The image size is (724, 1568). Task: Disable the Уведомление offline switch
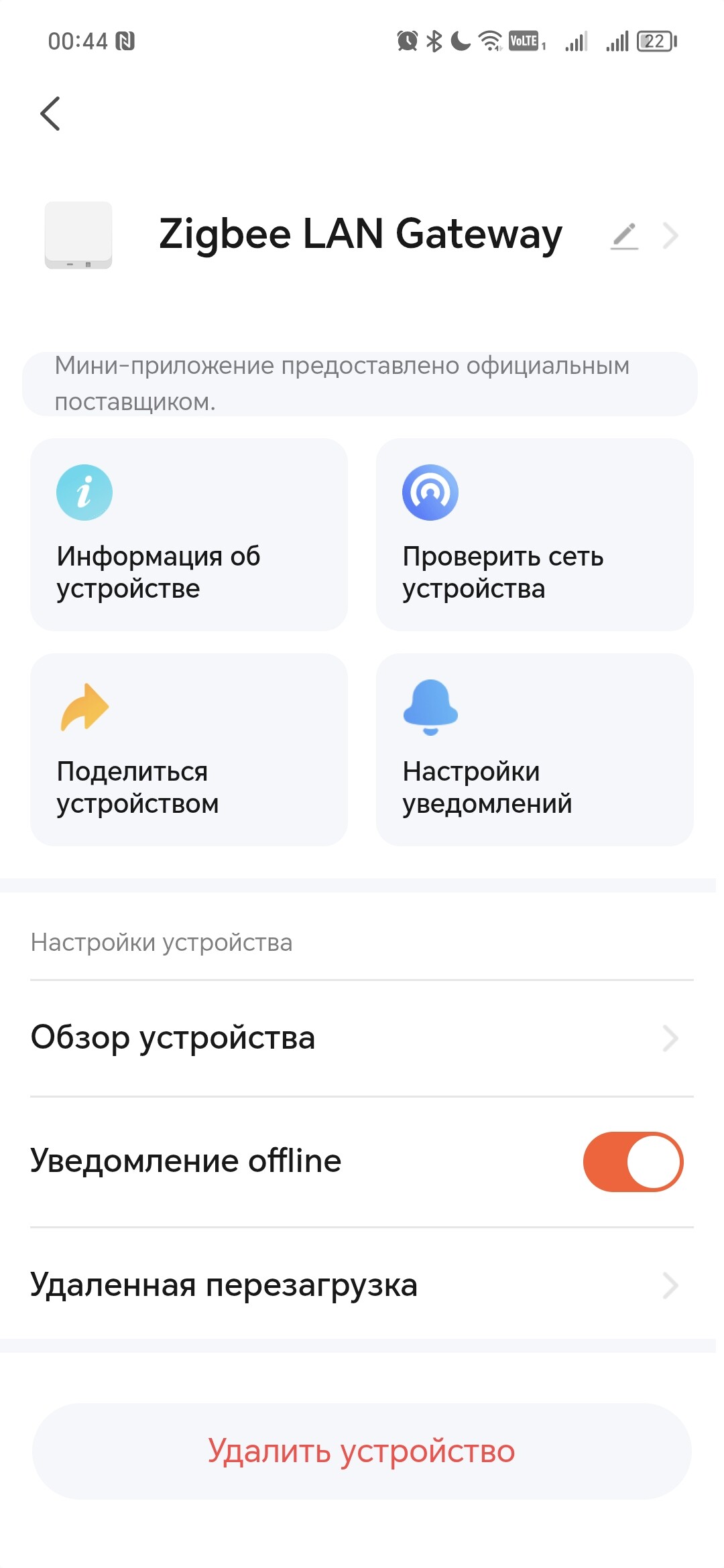tap(633, 1162)
